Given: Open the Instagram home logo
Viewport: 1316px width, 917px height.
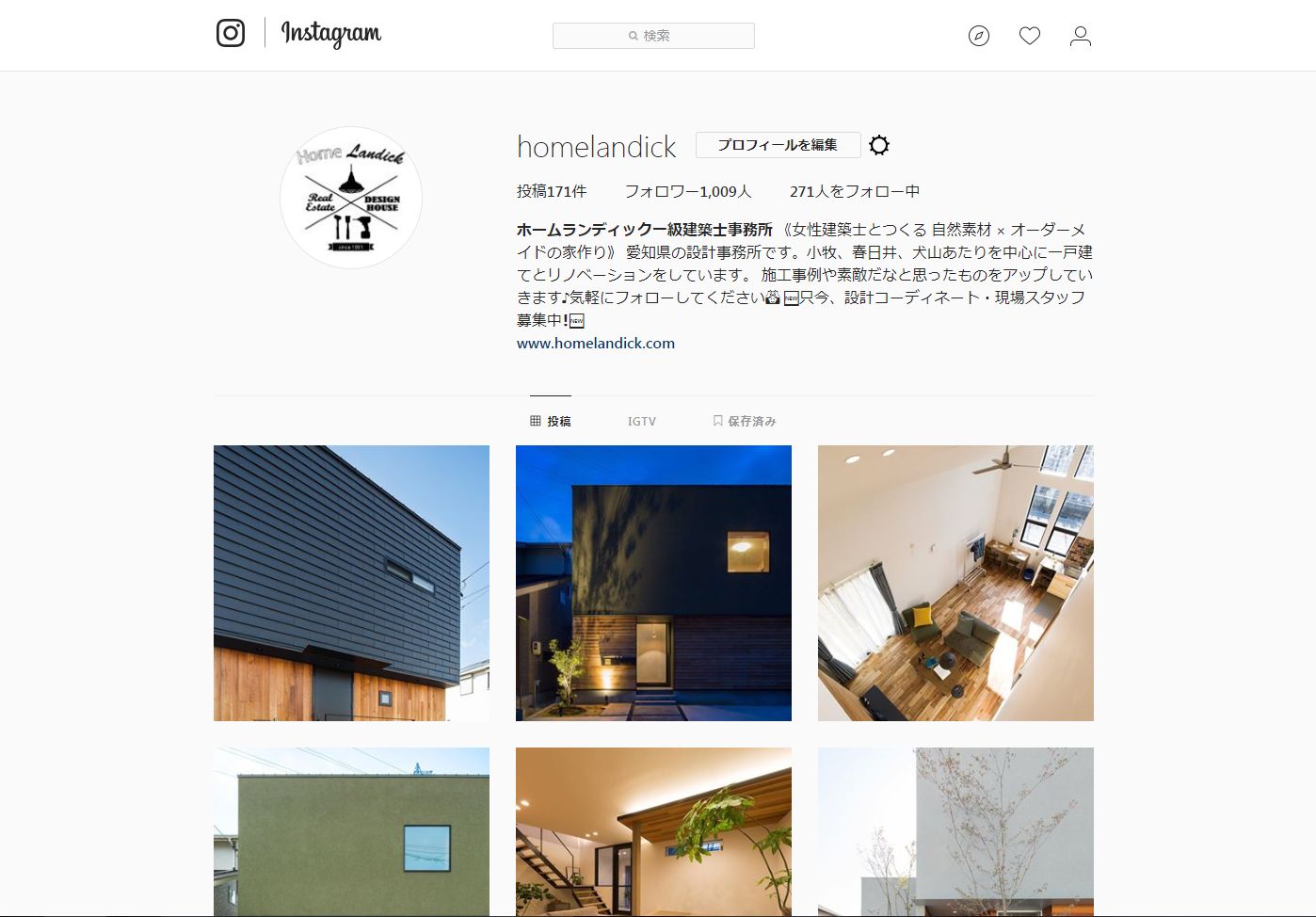Looking at the screenshot, I should tap(299, 34).
